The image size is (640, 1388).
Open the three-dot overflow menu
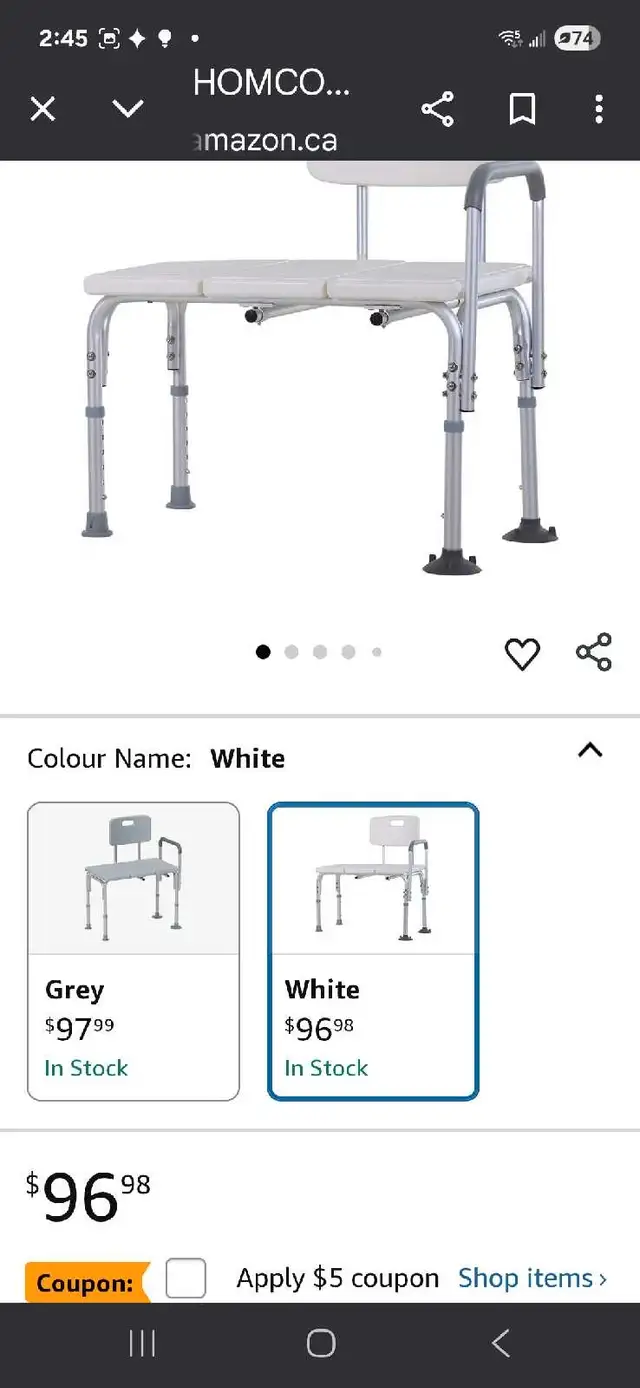(598, 109)
